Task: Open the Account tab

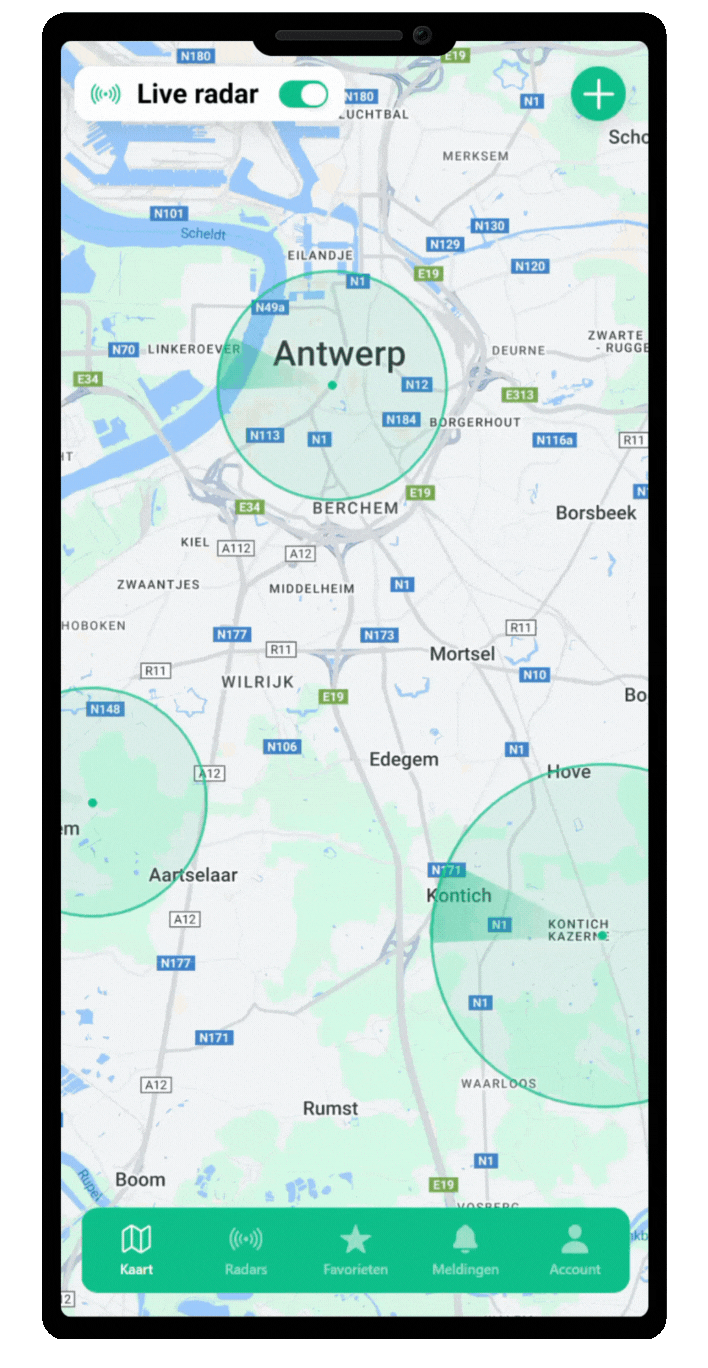Action: (x=575, y=1250)
